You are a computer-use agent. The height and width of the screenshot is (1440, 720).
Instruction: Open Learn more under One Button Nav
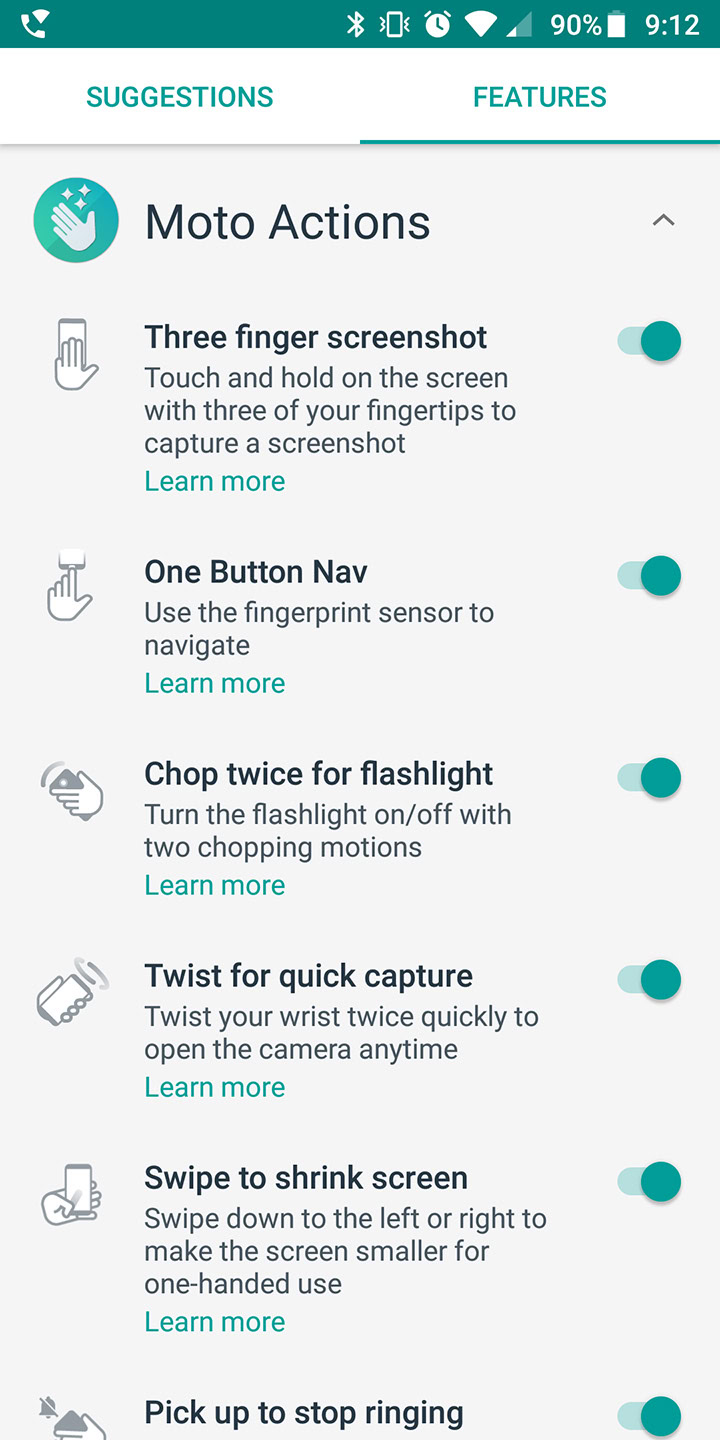coord(215,683)
